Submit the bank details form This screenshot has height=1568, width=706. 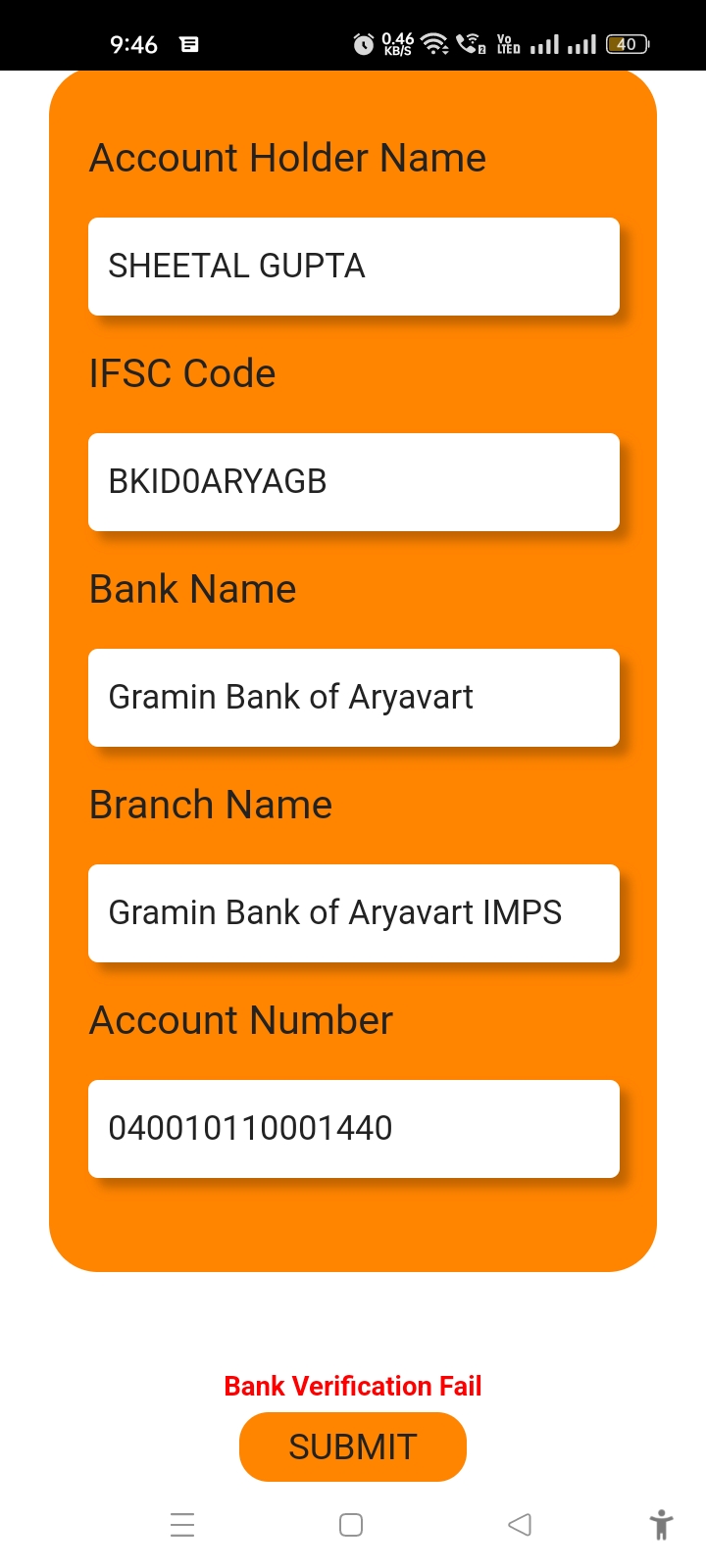click(x=353, y=1446)
